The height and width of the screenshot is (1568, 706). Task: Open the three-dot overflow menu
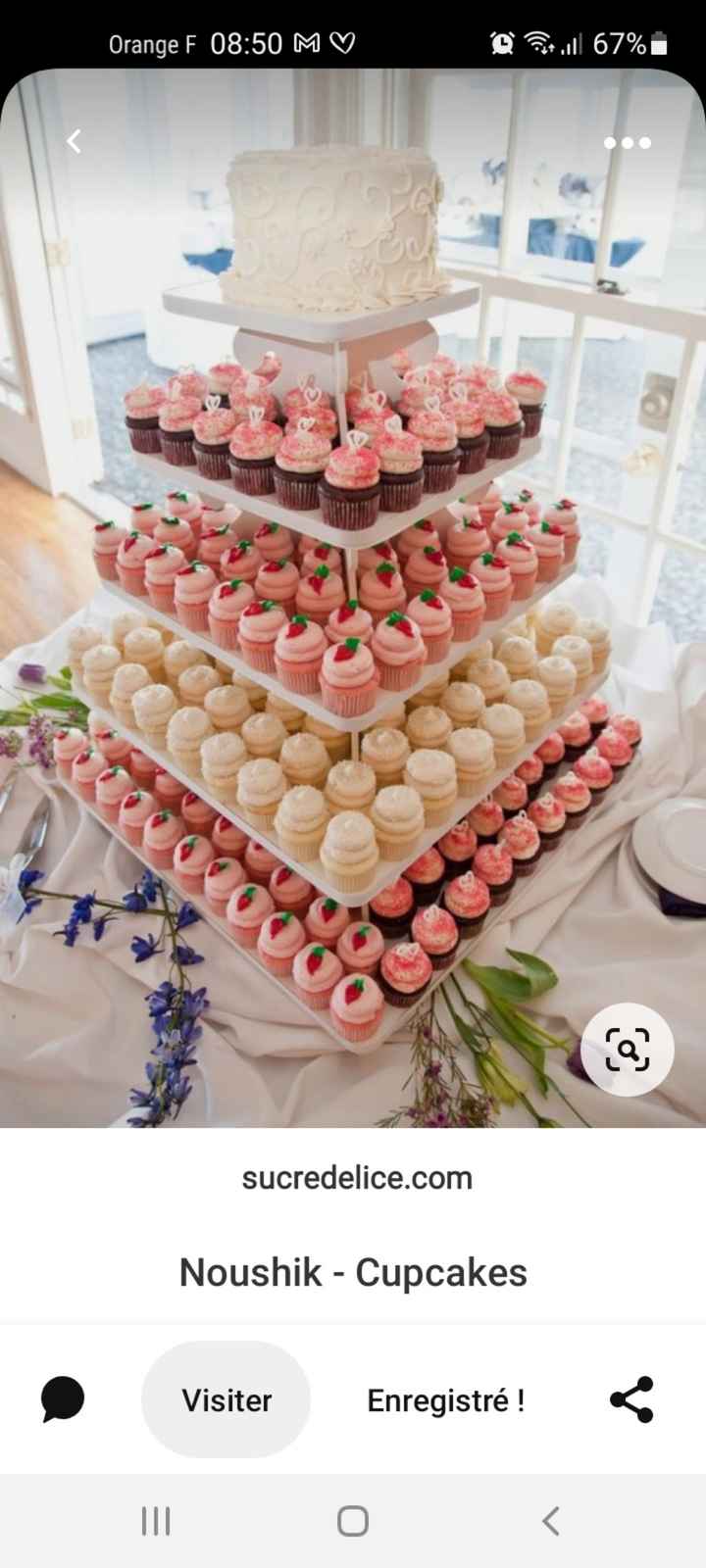627,143
